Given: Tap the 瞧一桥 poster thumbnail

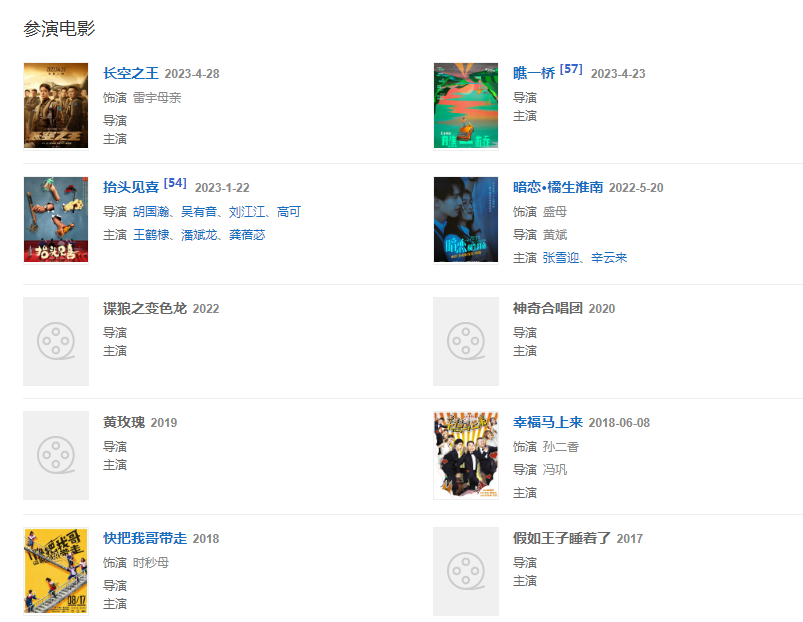Looking at the screenshot, I should click(466, 106).
